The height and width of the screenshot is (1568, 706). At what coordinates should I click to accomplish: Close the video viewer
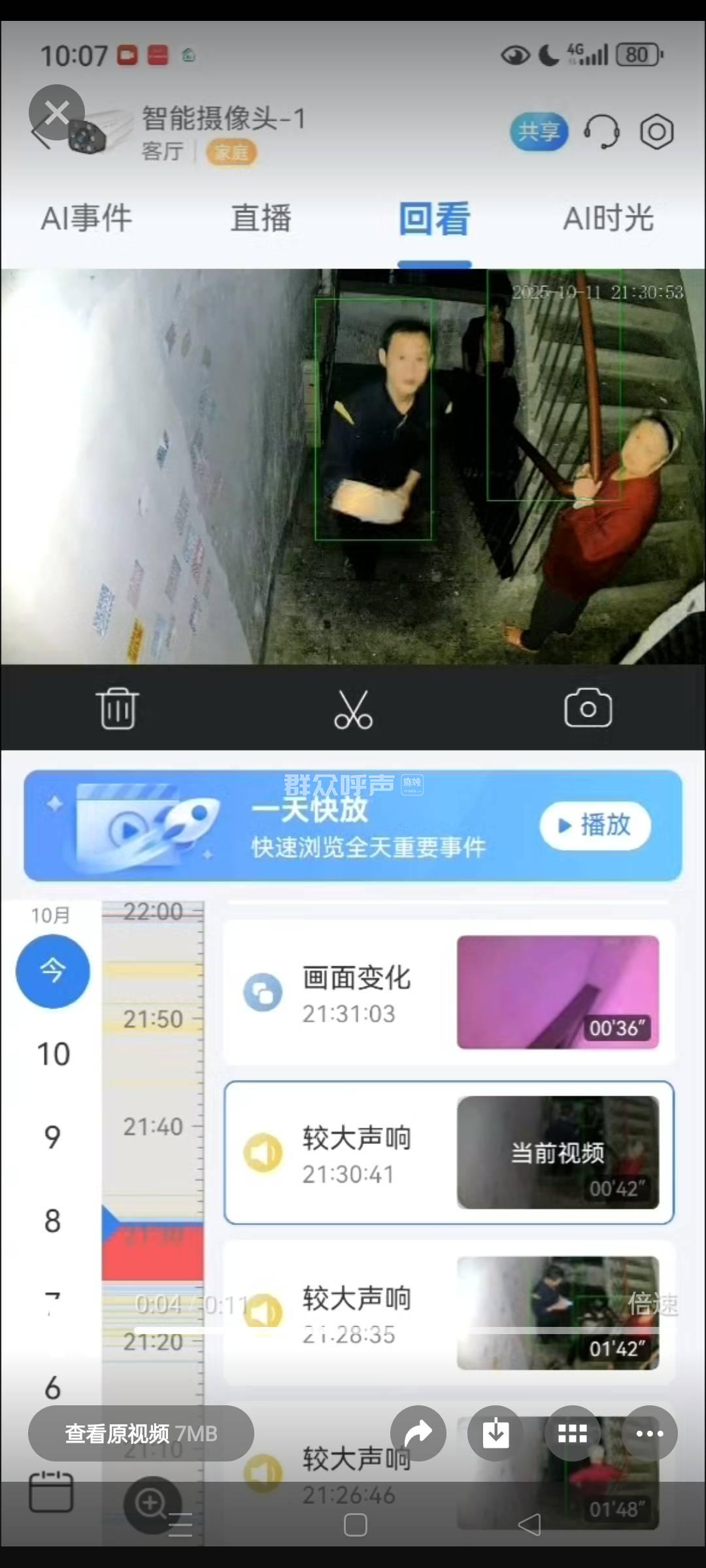tap(57, 112)
